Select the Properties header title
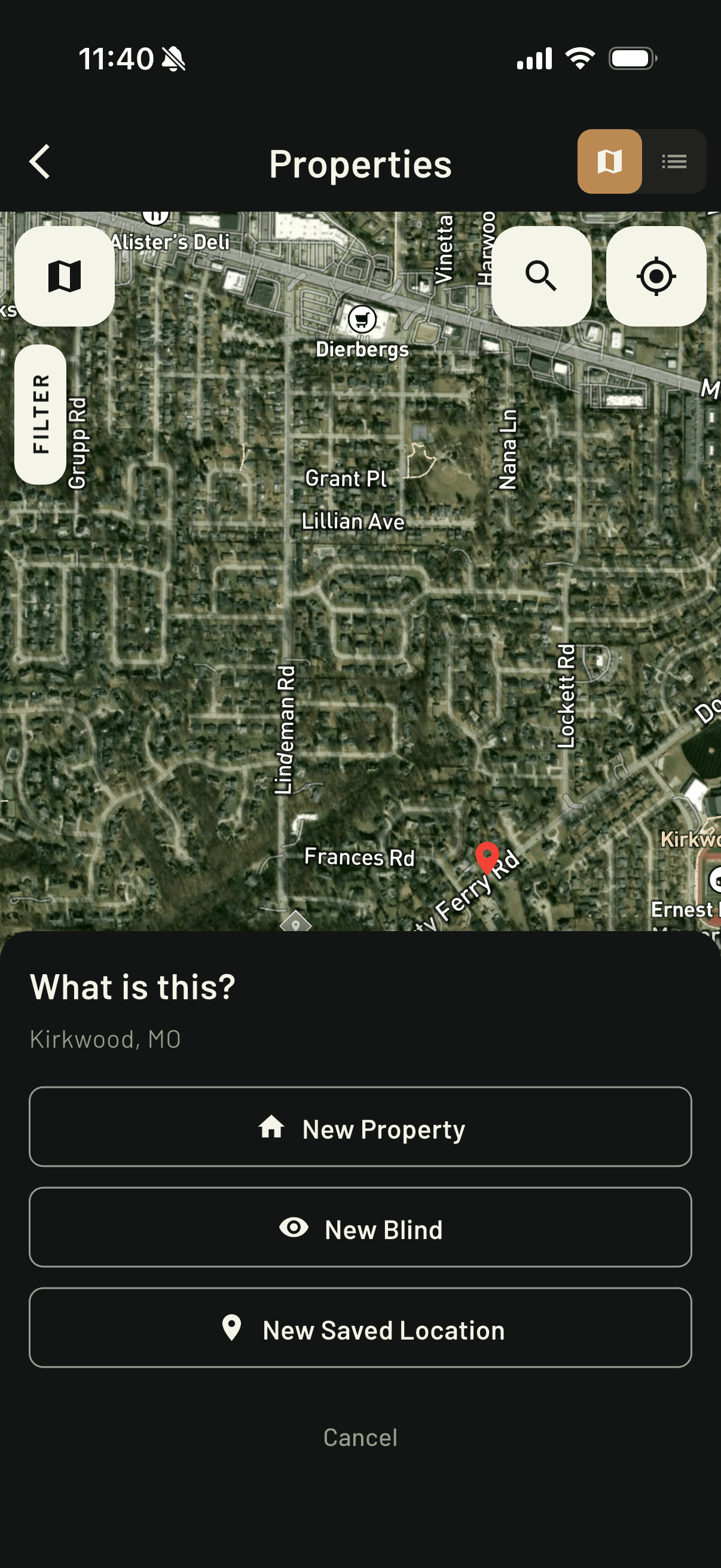 (360, 163)
